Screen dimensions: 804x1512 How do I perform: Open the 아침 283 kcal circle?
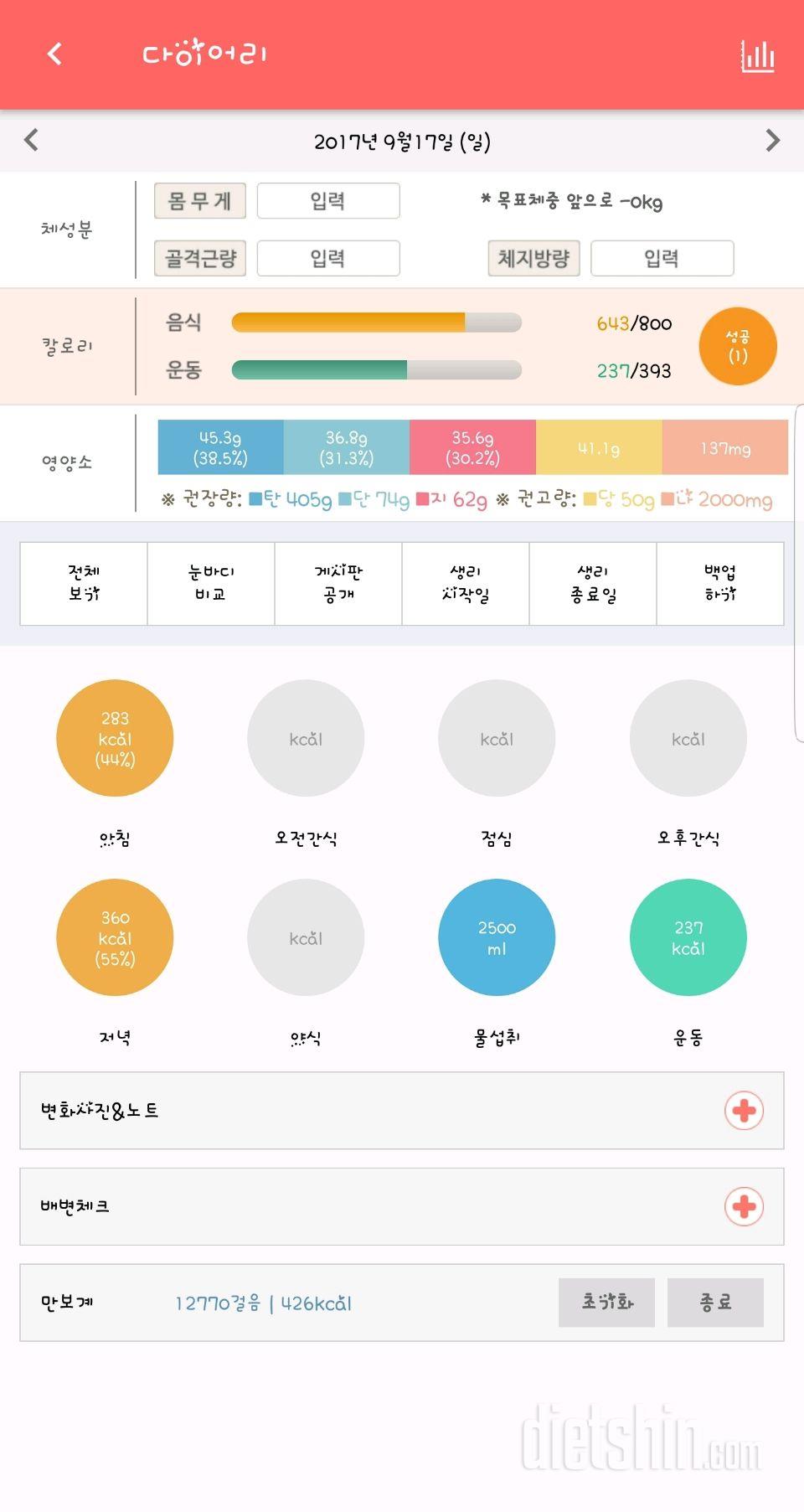[115, 738]
